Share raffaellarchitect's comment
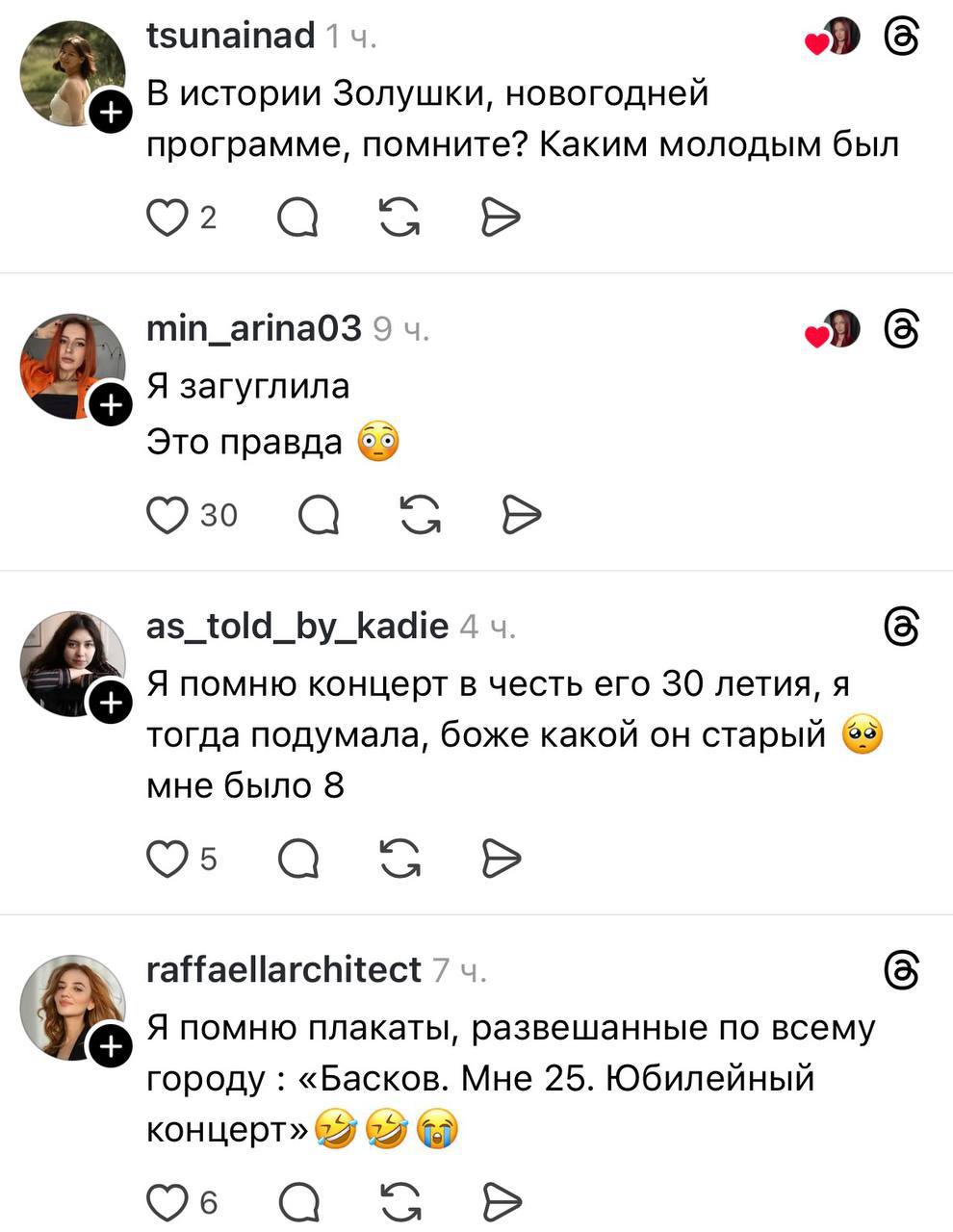Screen dimensions: 953x1232 (500, 1202)
